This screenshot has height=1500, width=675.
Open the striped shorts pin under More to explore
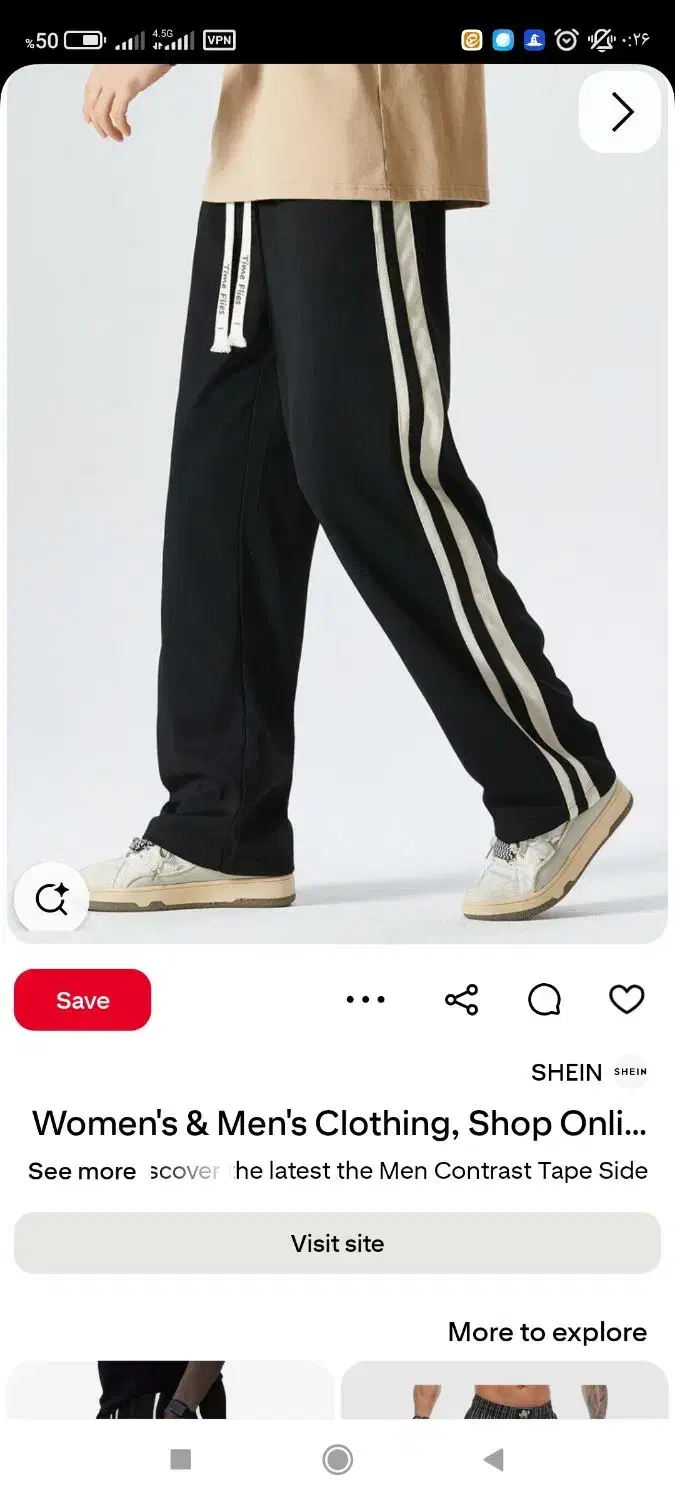point(504,1390)
